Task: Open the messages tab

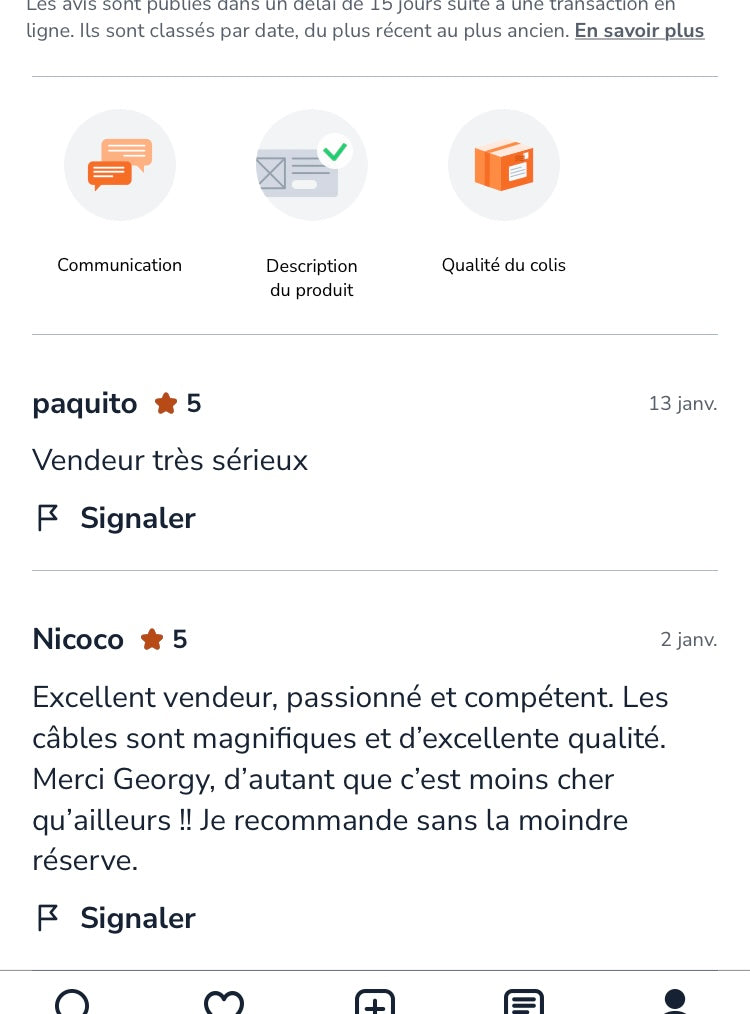Action: coord(524,1002)
